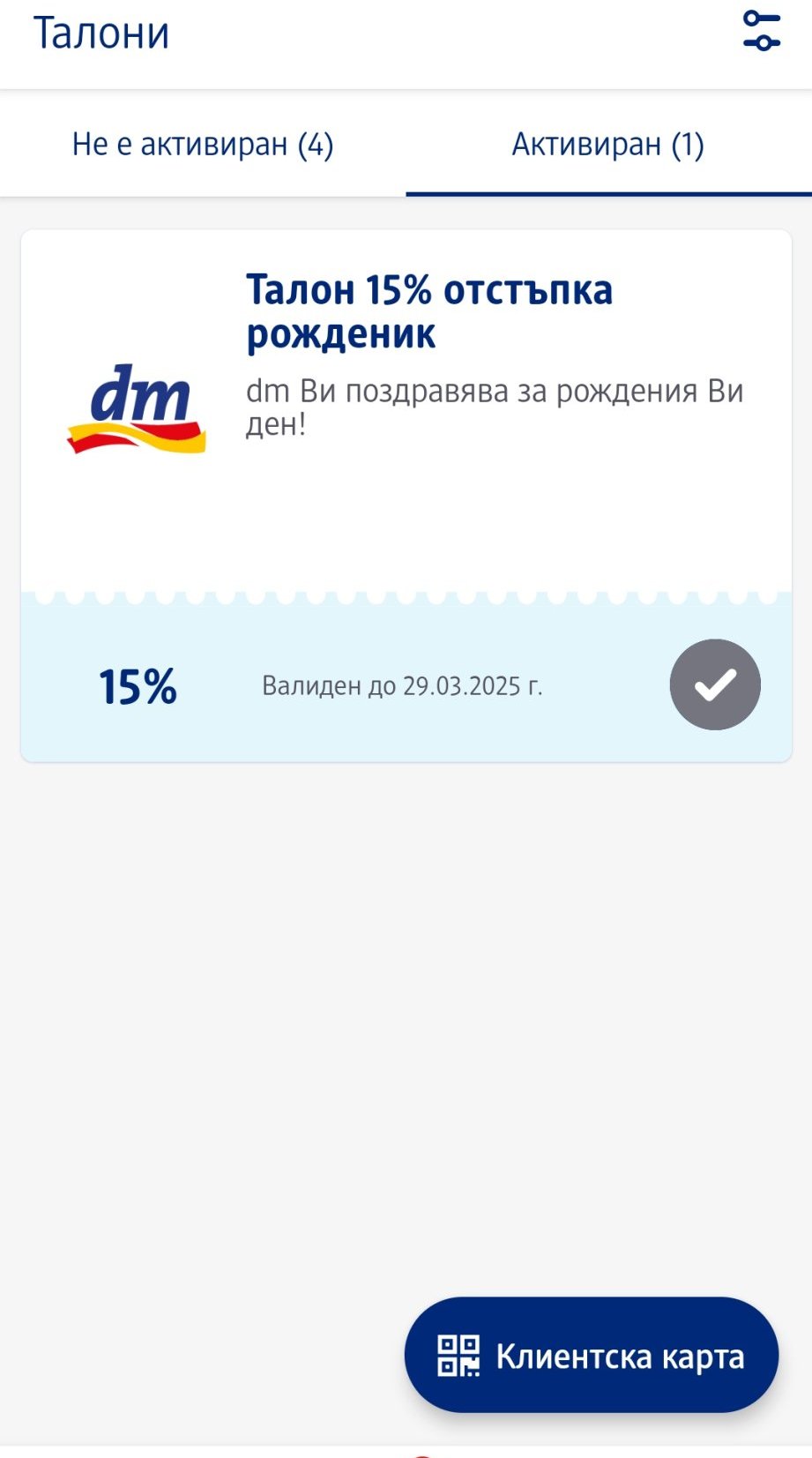Open the 15% birthday discount coupon
This screenshot has width=812, height=1458.
pos(428,310)
